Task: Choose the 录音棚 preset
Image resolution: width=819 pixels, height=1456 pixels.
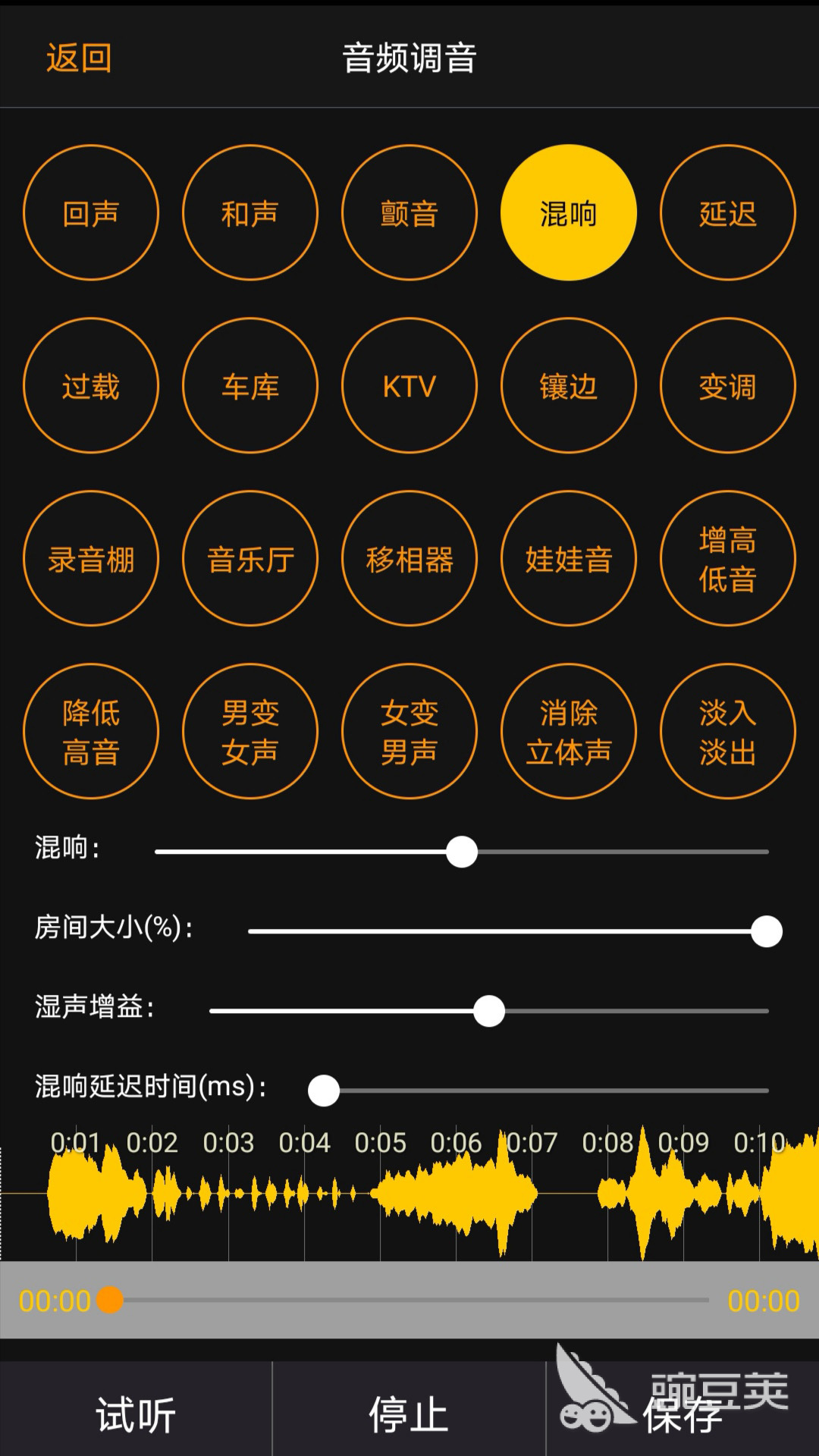Action: [91, 558]
